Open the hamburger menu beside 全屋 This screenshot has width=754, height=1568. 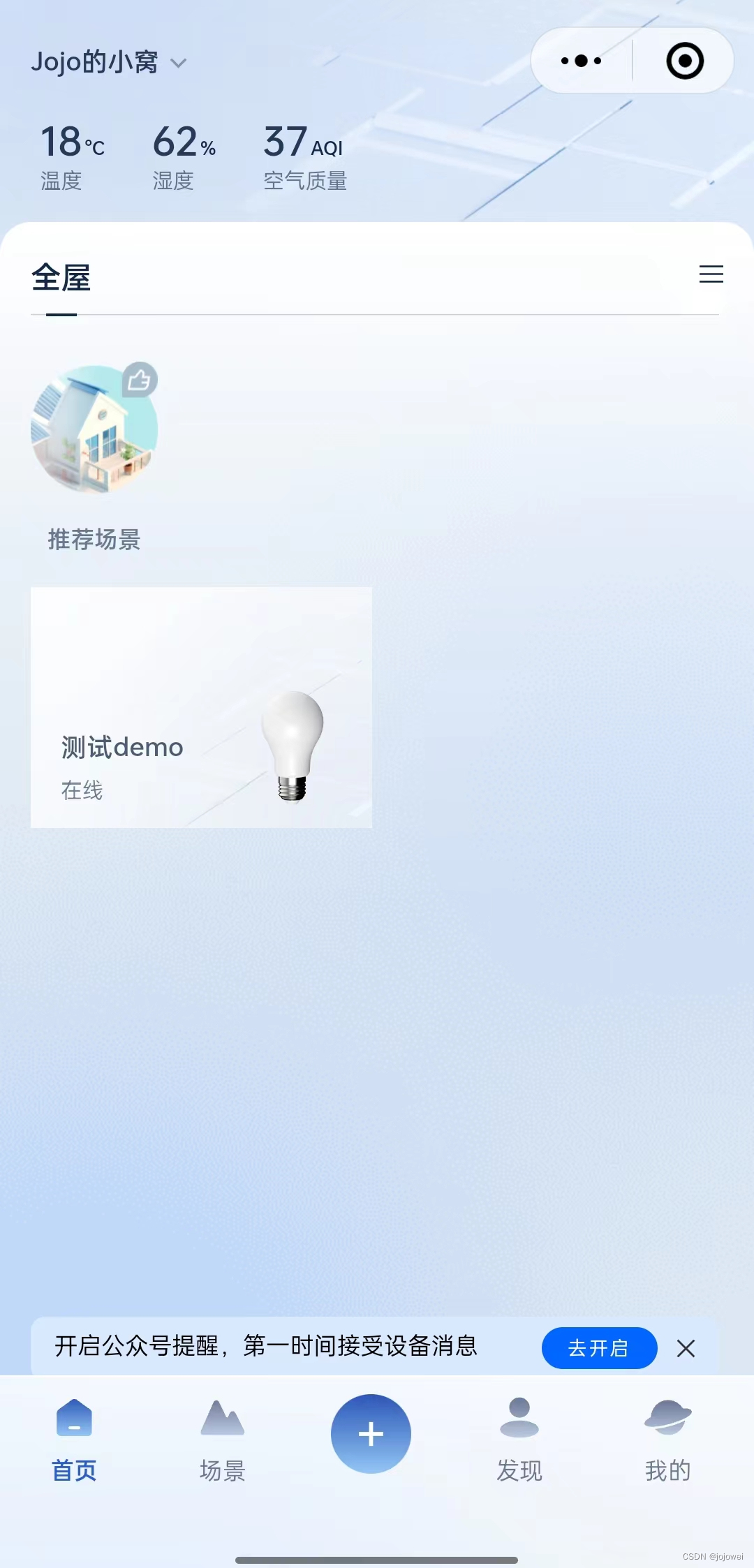[711, 274]
